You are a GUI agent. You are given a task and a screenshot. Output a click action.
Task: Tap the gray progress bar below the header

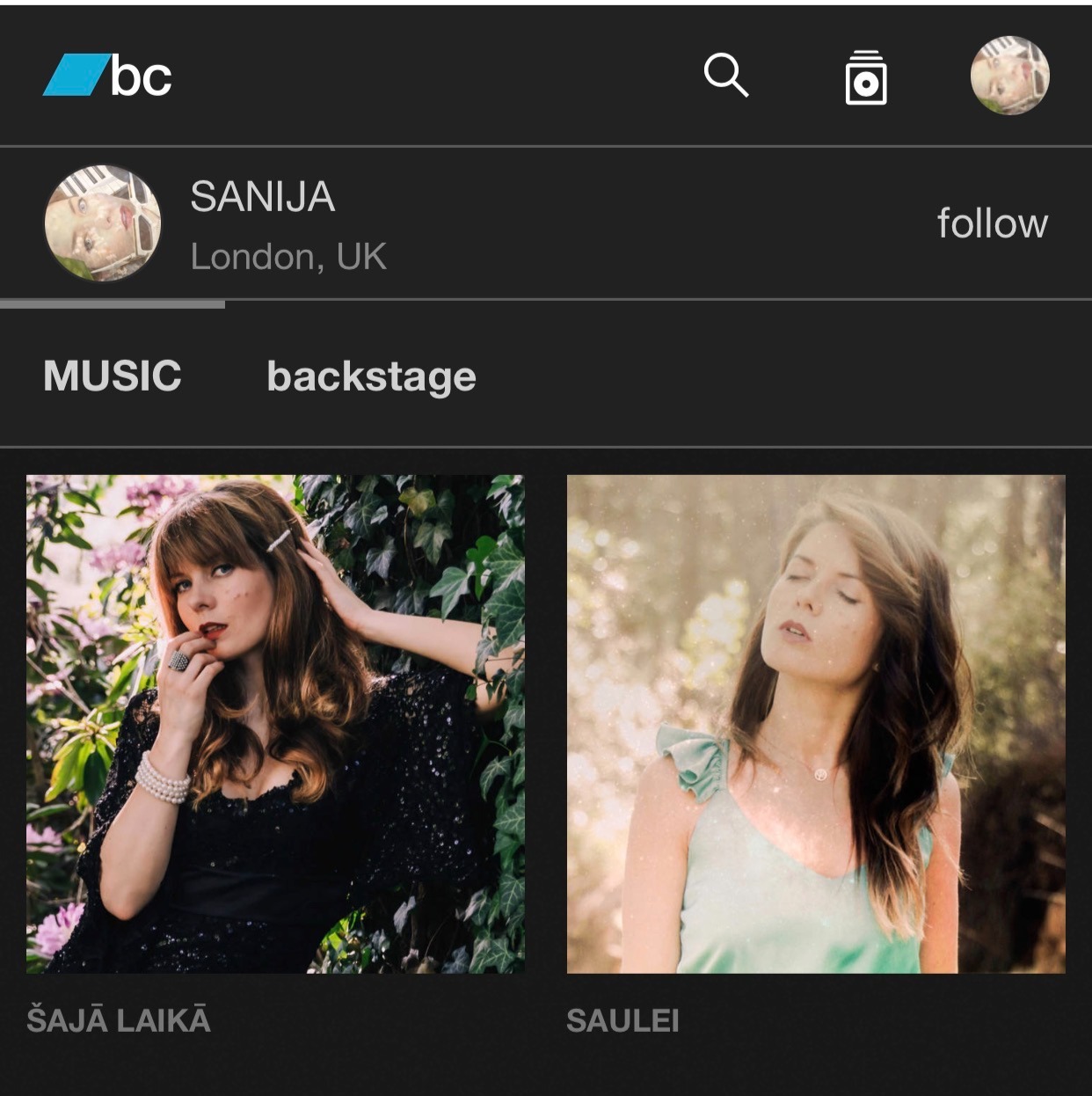(113, 305)
